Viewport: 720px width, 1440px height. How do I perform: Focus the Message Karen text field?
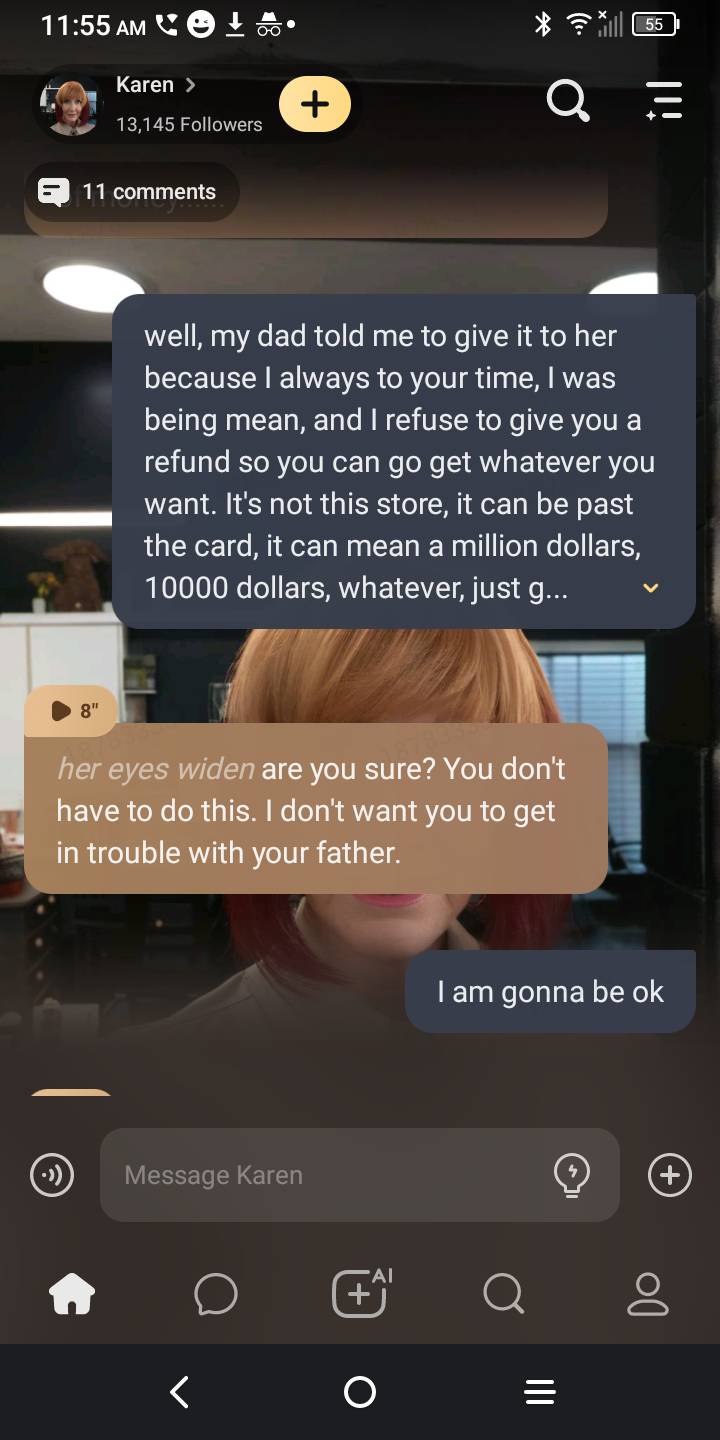pyautogui.click(x=330, y=1175)
